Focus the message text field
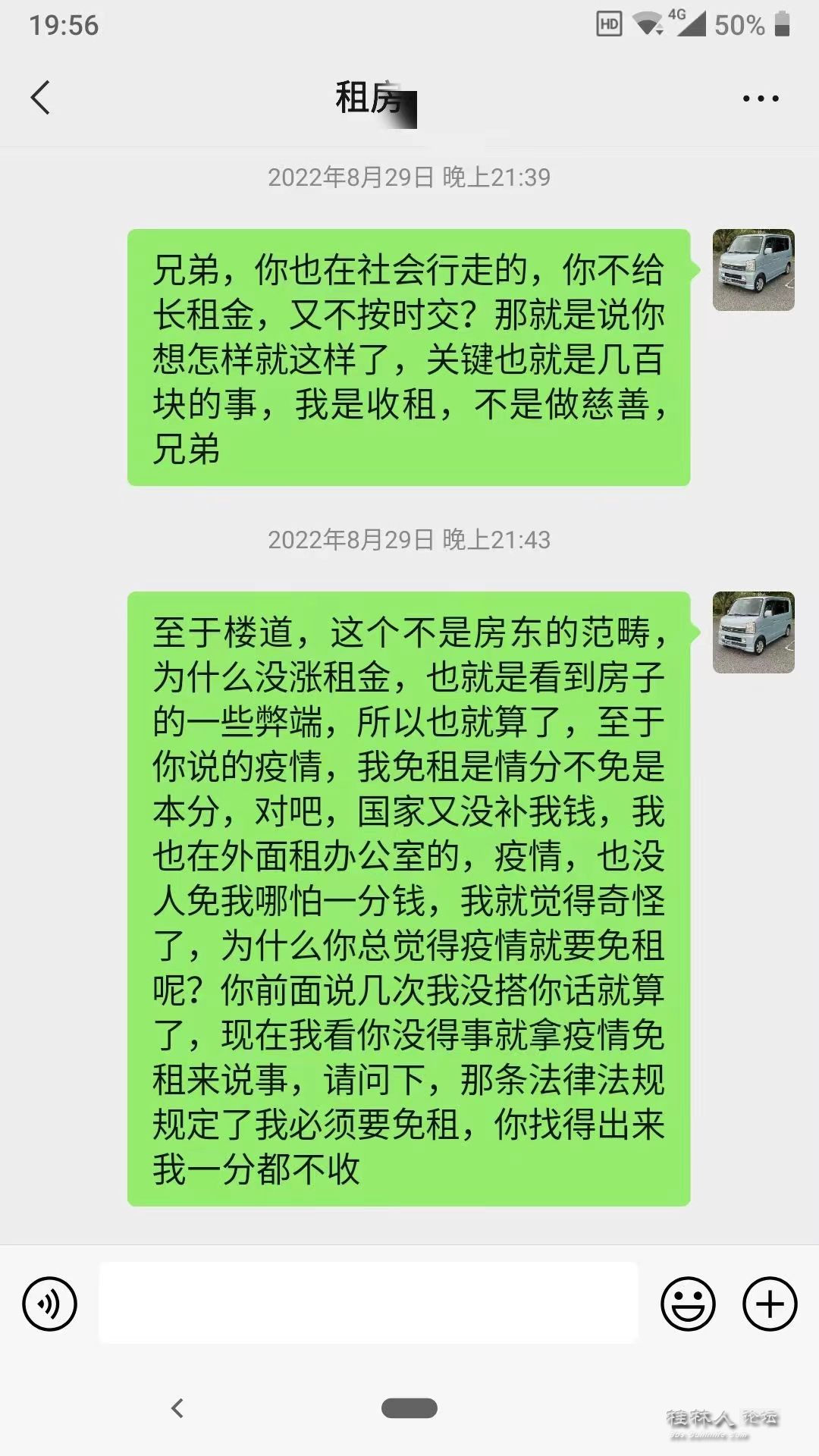This screenshot has width=819, height=1456. [x=368, y=1304]
